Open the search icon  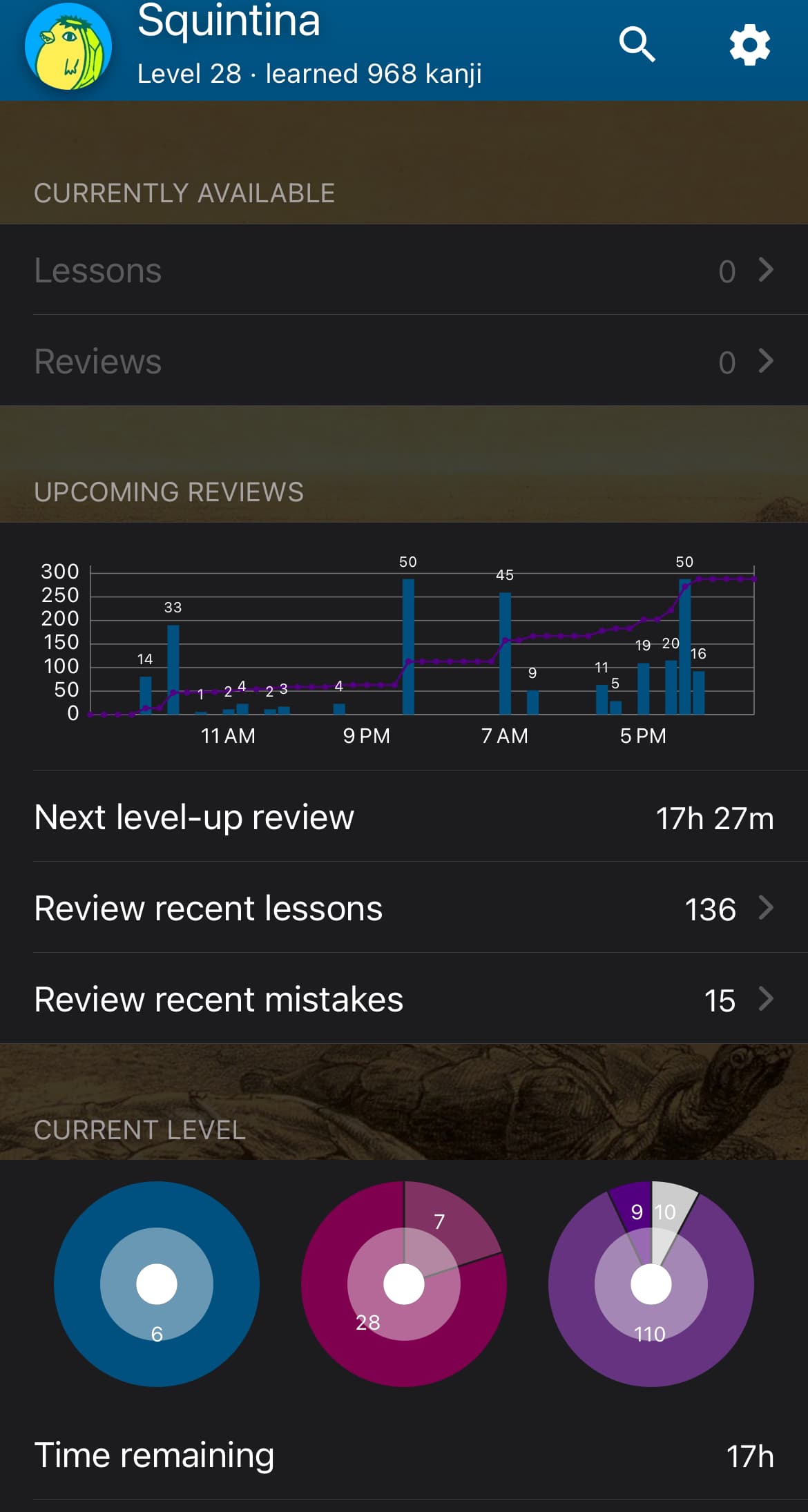[637, 45]
